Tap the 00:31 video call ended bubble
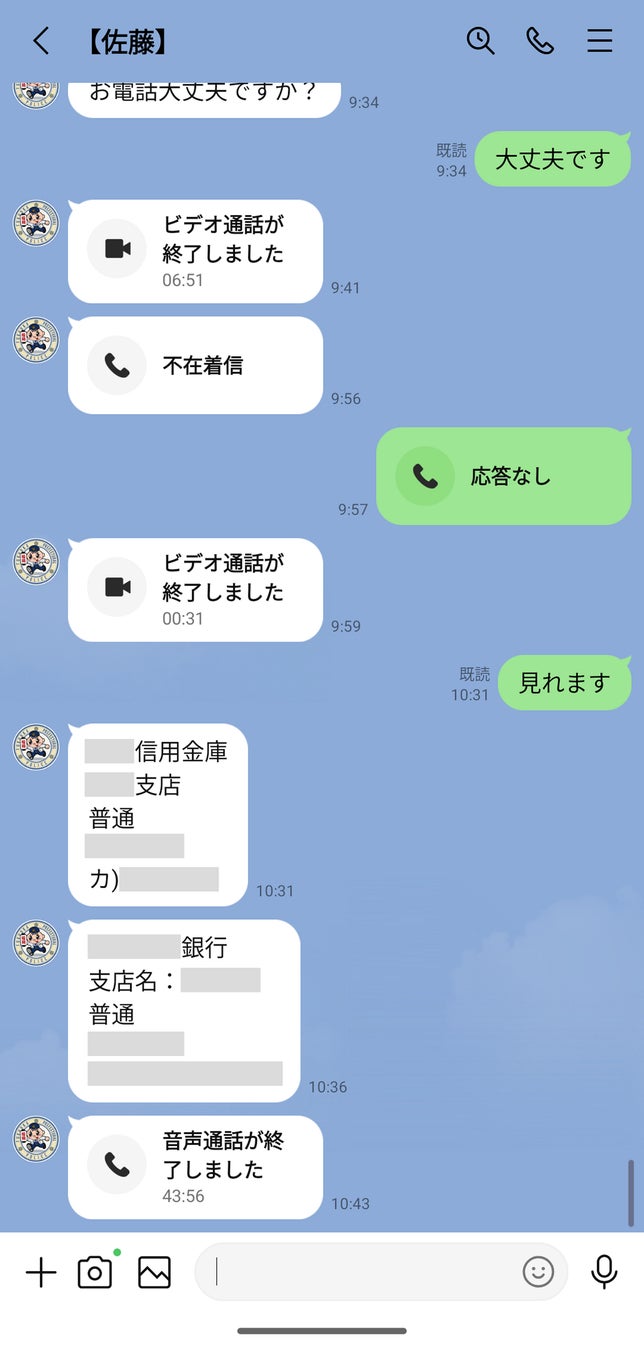This screenshot has height=1350, width=644. 196,590
